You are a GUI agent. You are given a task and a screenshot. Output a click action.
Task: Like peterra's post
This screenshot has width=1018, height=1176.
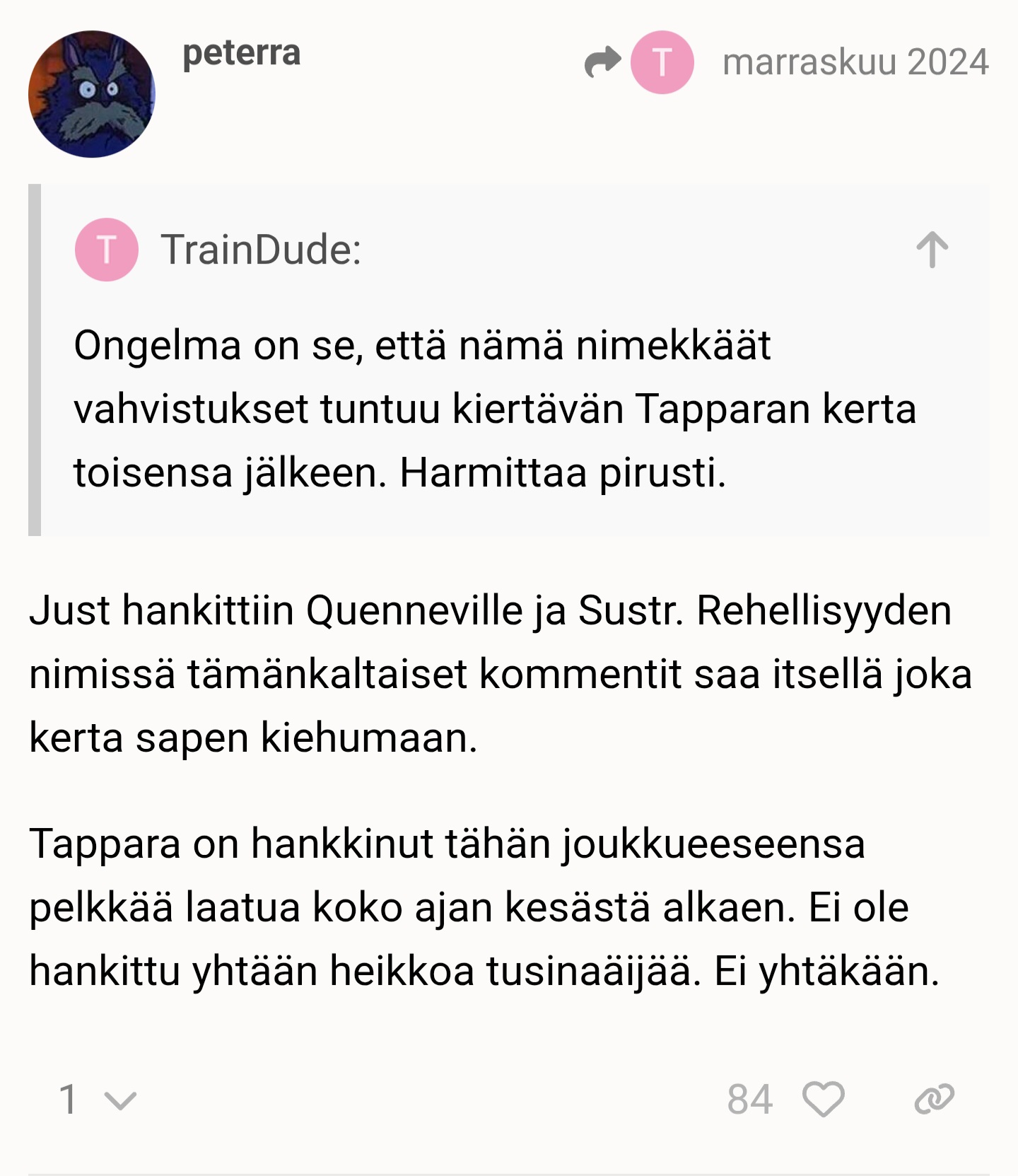click(x=824, y=1100)
